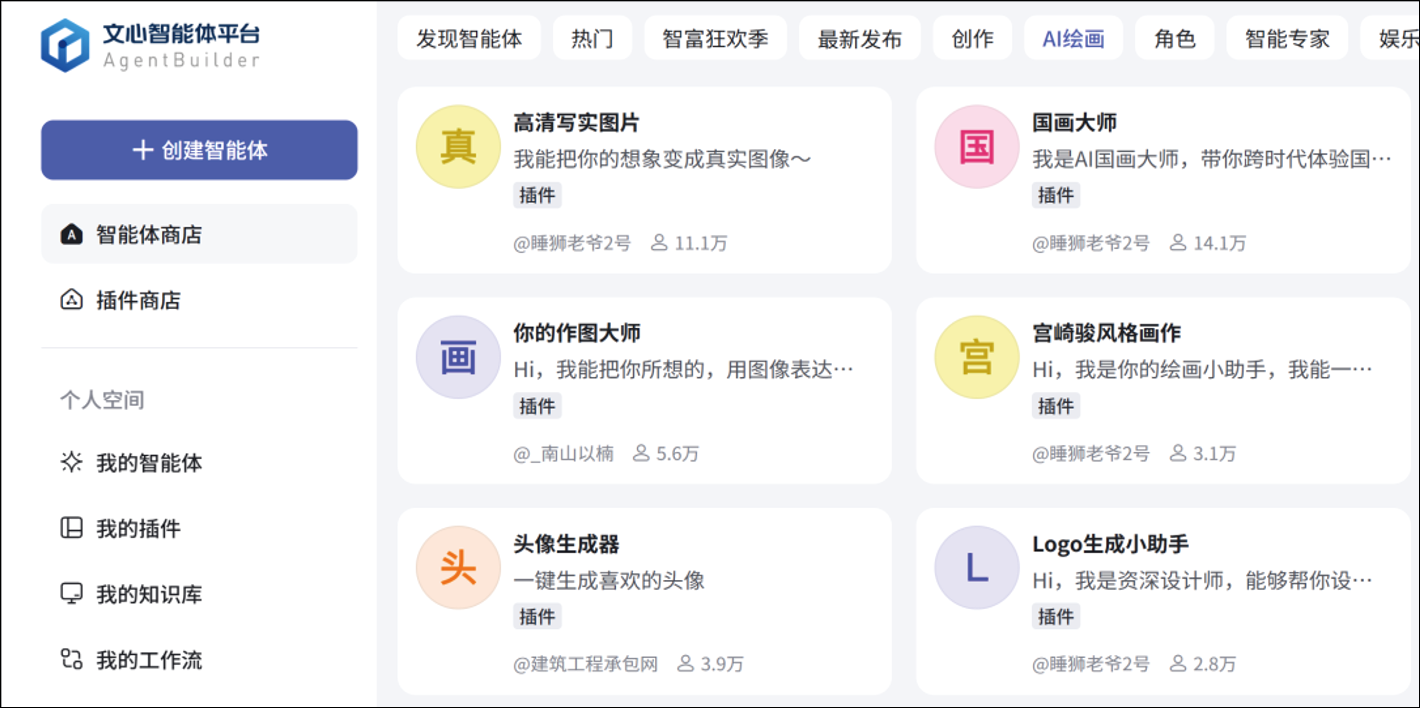Open 我的知识库 section
The image size is (1420, 708).
148,594
